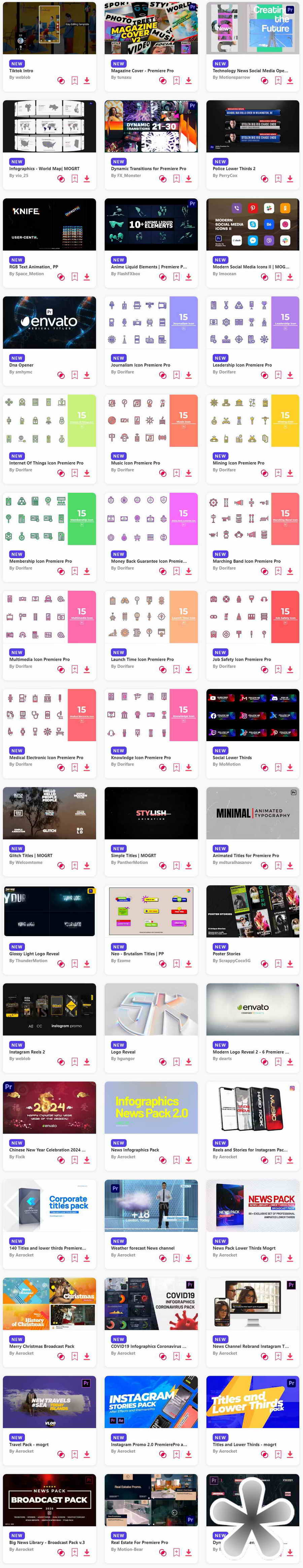Image resolution: width=303 pixels, height=1568 pixels.
Task: Download Police Lower Thirds 2
Action: click(x=290, y=178)
